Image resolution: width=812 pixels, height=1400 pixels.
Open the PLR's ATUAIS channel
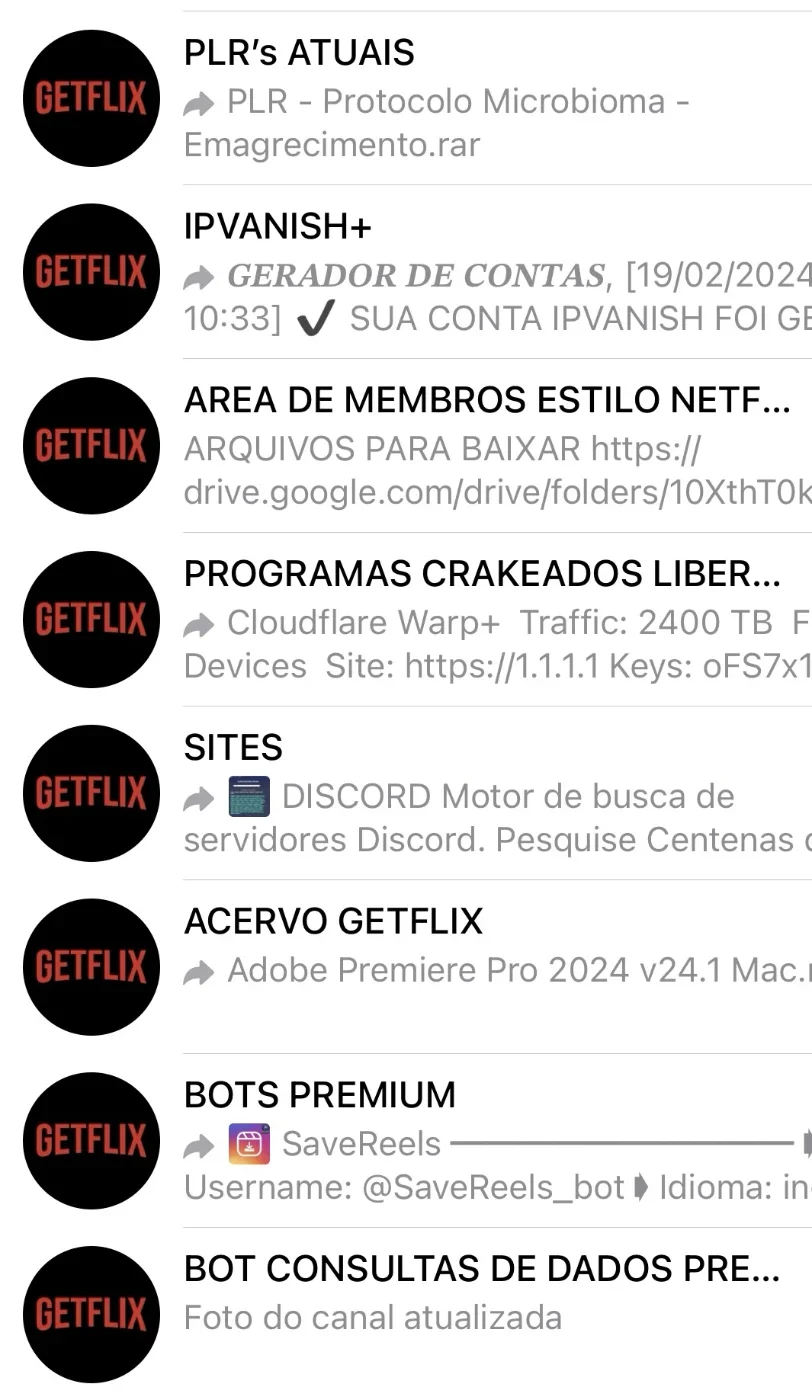[x=406, y=98]
